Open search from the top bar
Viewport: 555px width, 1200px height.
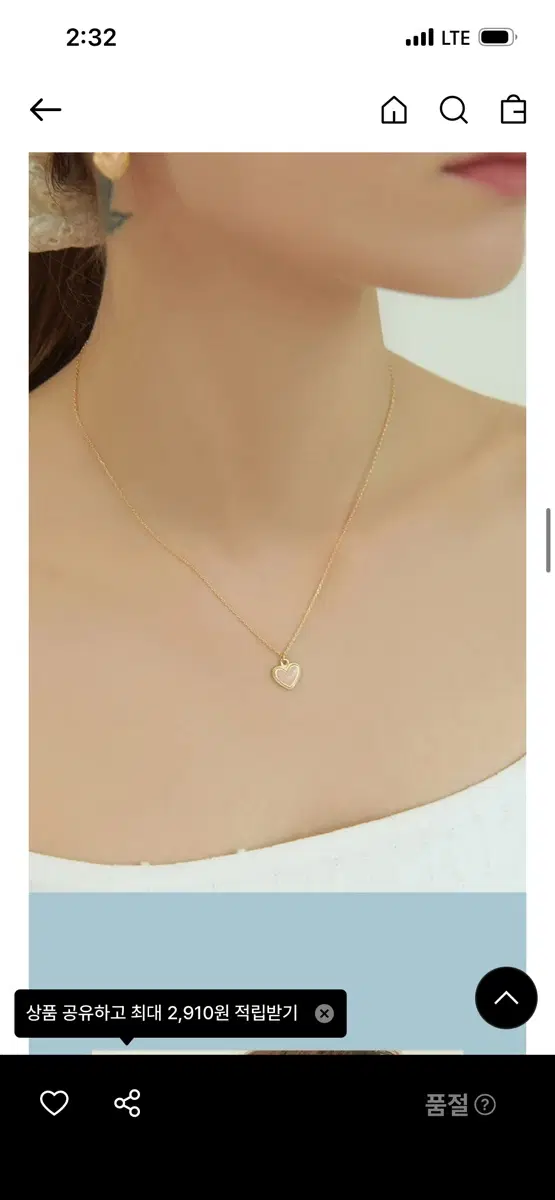tap(454, 110)
